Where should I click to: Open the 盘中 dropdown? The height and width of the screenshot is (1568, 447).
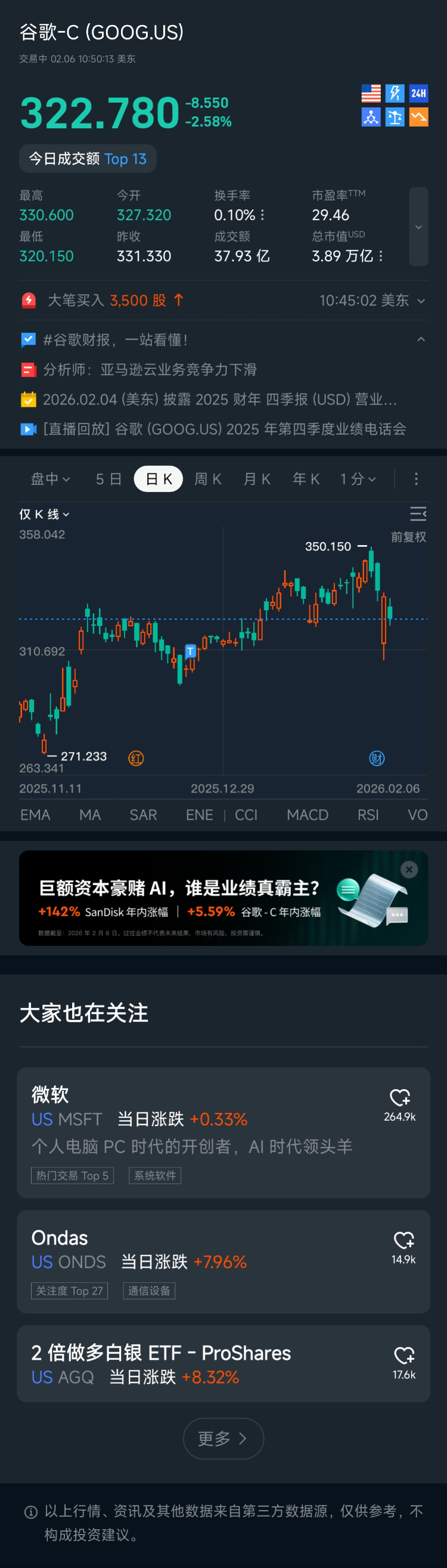tap(51, 479)
